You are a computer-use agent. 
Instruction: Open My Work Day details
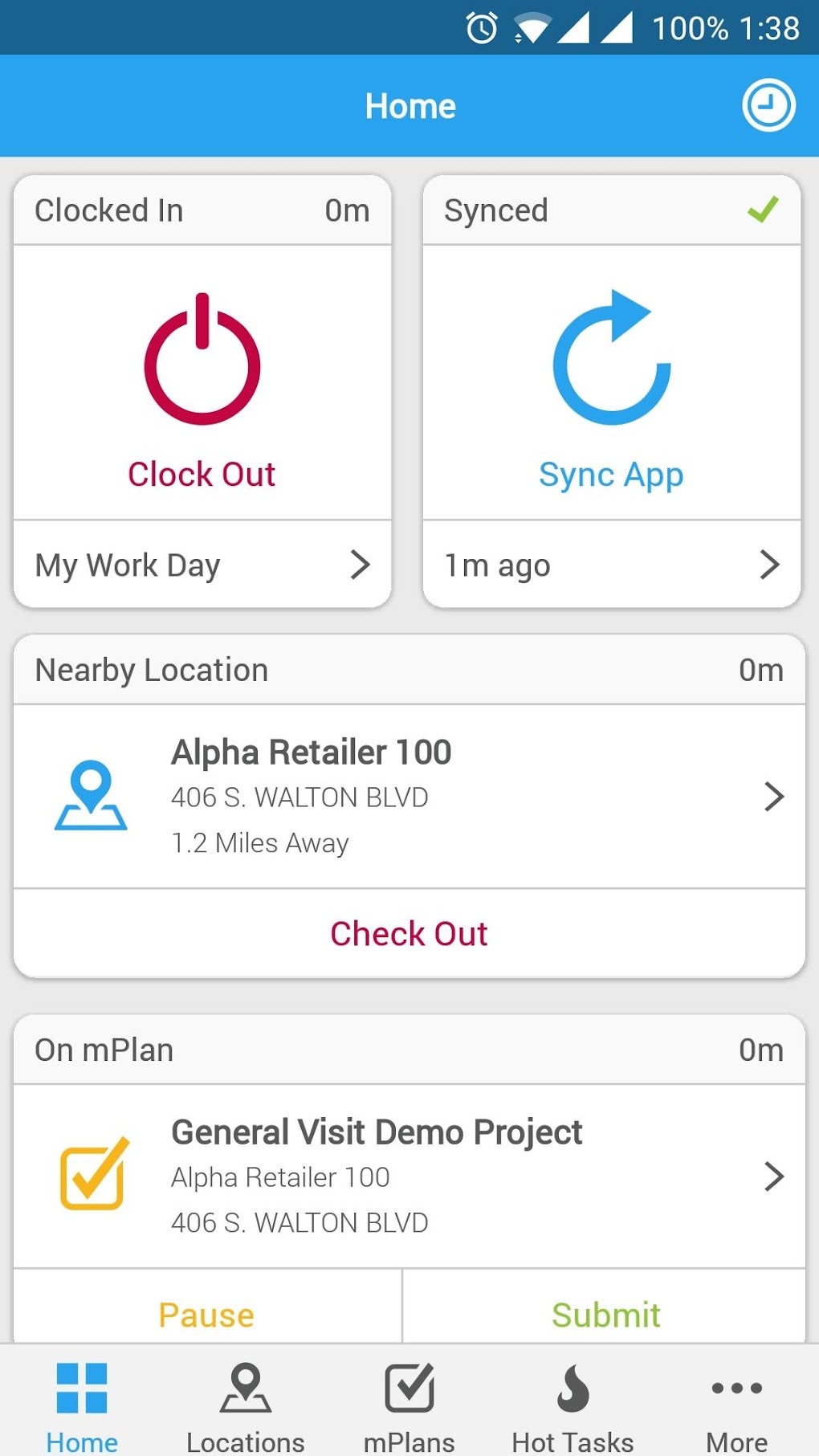202,565
